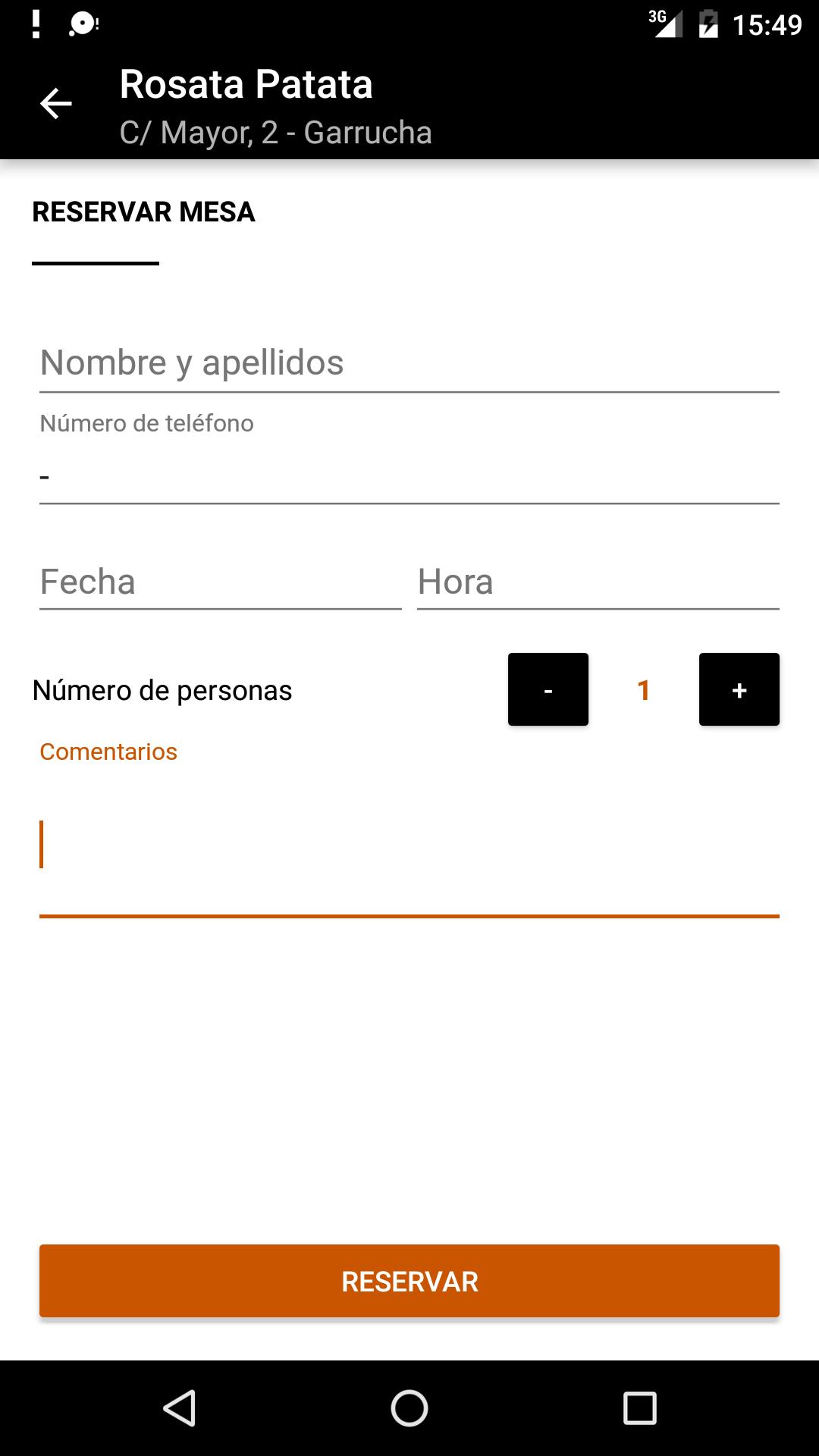Tap the Nombre y apellidos field
Viewport: 819px width, 1456px height.
409,362
